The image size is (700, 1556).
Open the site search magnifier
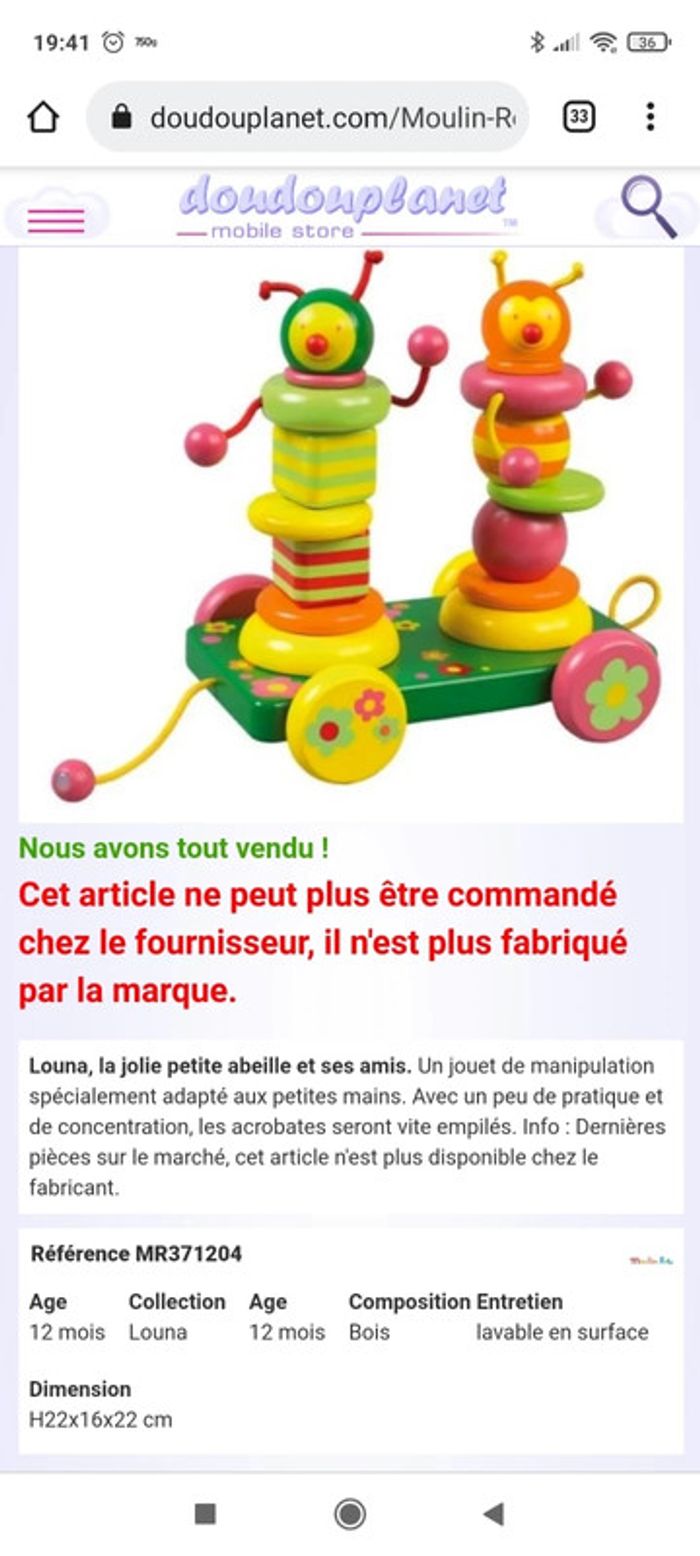pyautogui.click(x=648, y=208)
